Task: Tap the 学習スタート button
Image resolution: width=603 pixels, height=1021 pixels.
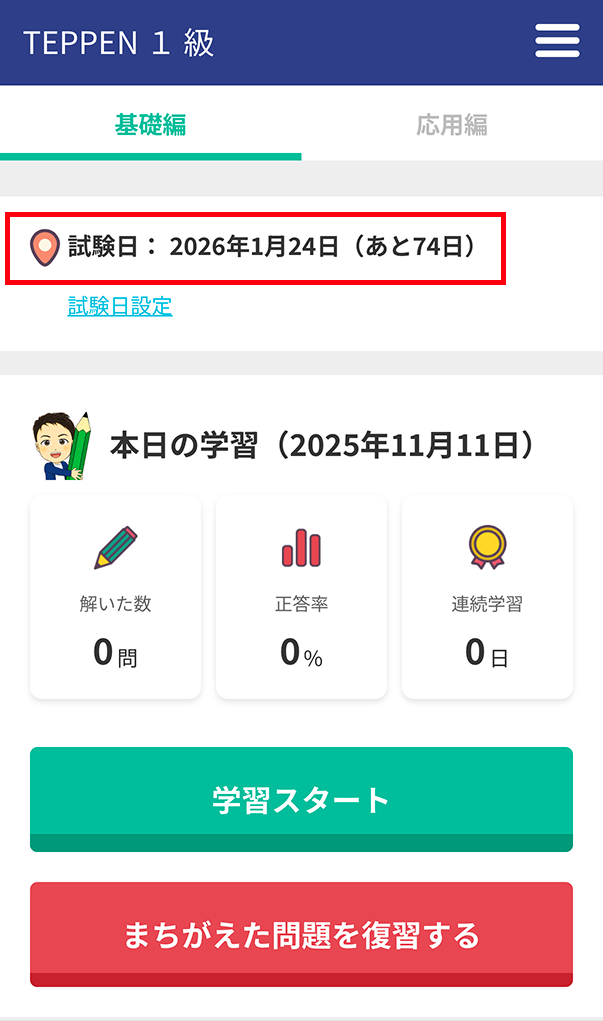Action: tap(301, 799)
